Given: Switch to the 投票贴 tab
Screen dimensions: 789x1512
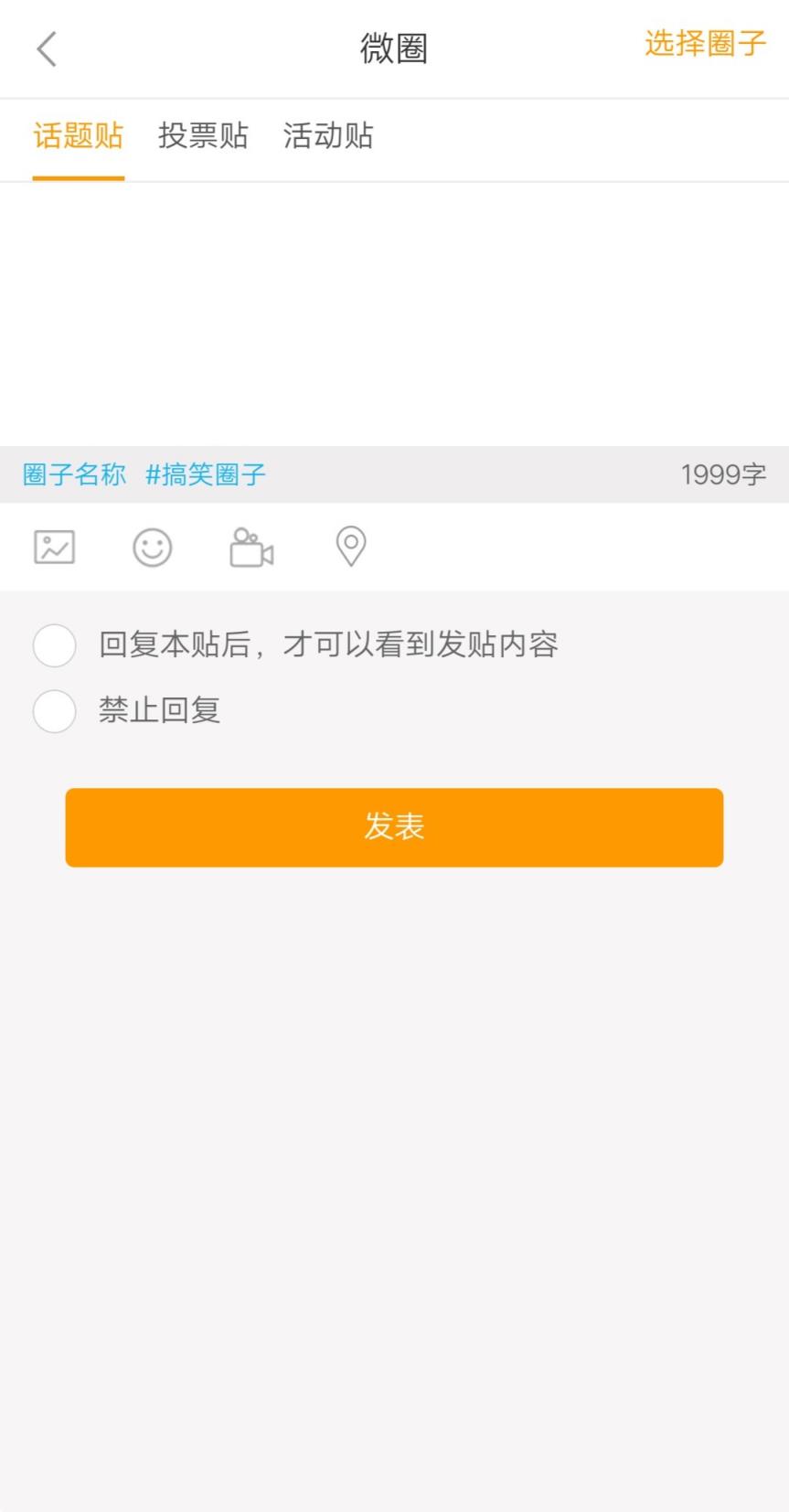Looking at the screenshot, I should tap(203, 136).
